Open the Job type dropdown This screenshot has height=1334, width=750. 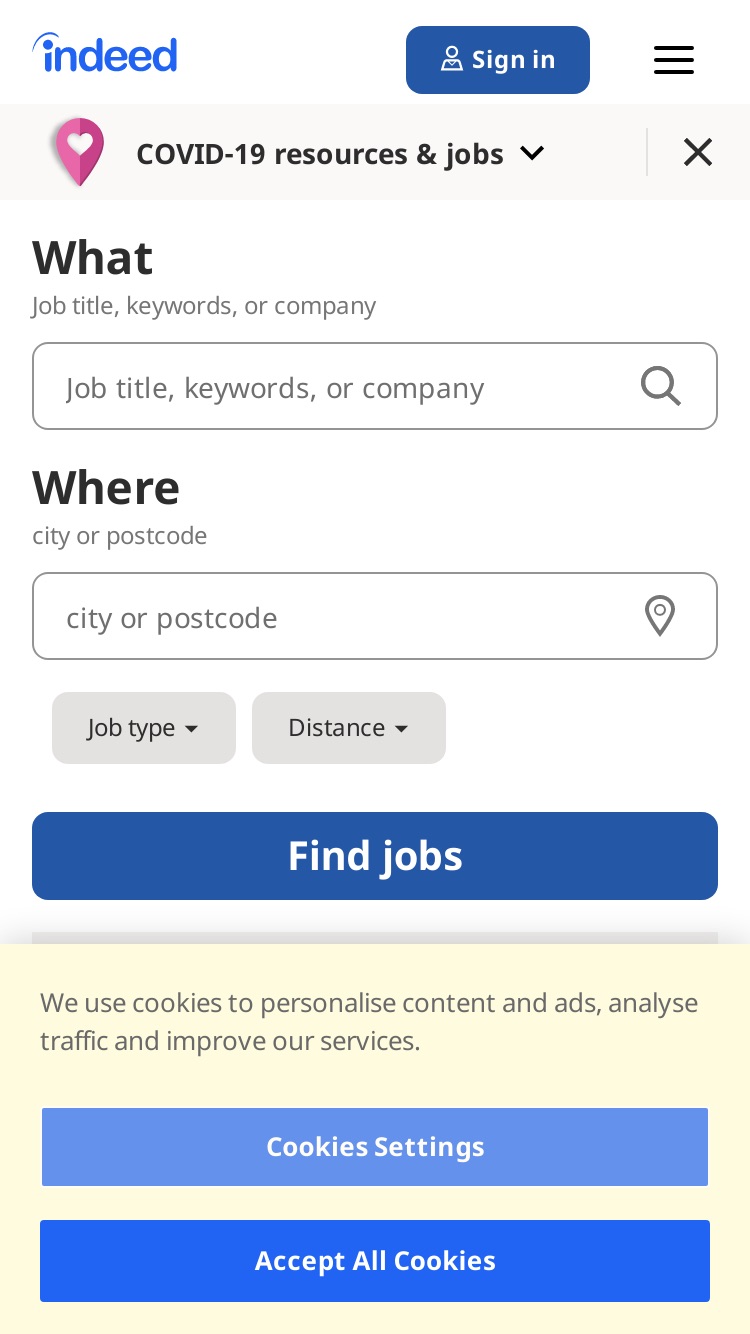[x=144, y=728]
